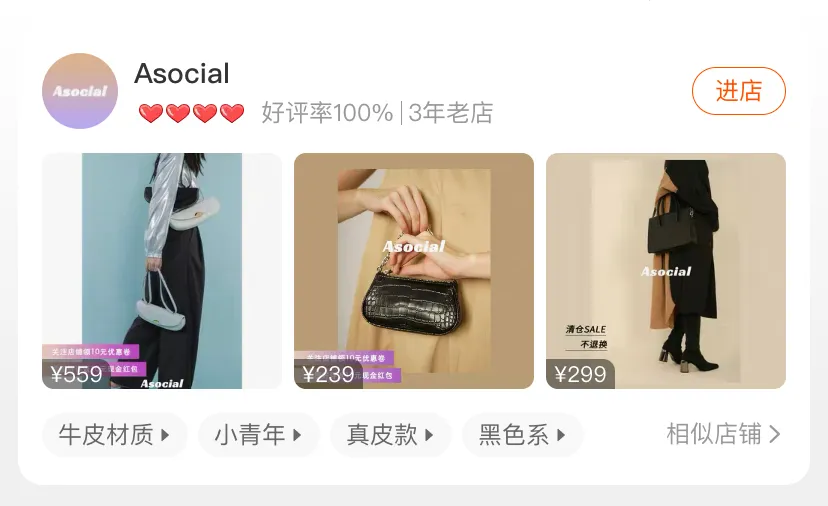Tap the 真皮款 chip
The width and height of the screenshot is (828, 506).
tap(390, 435)
